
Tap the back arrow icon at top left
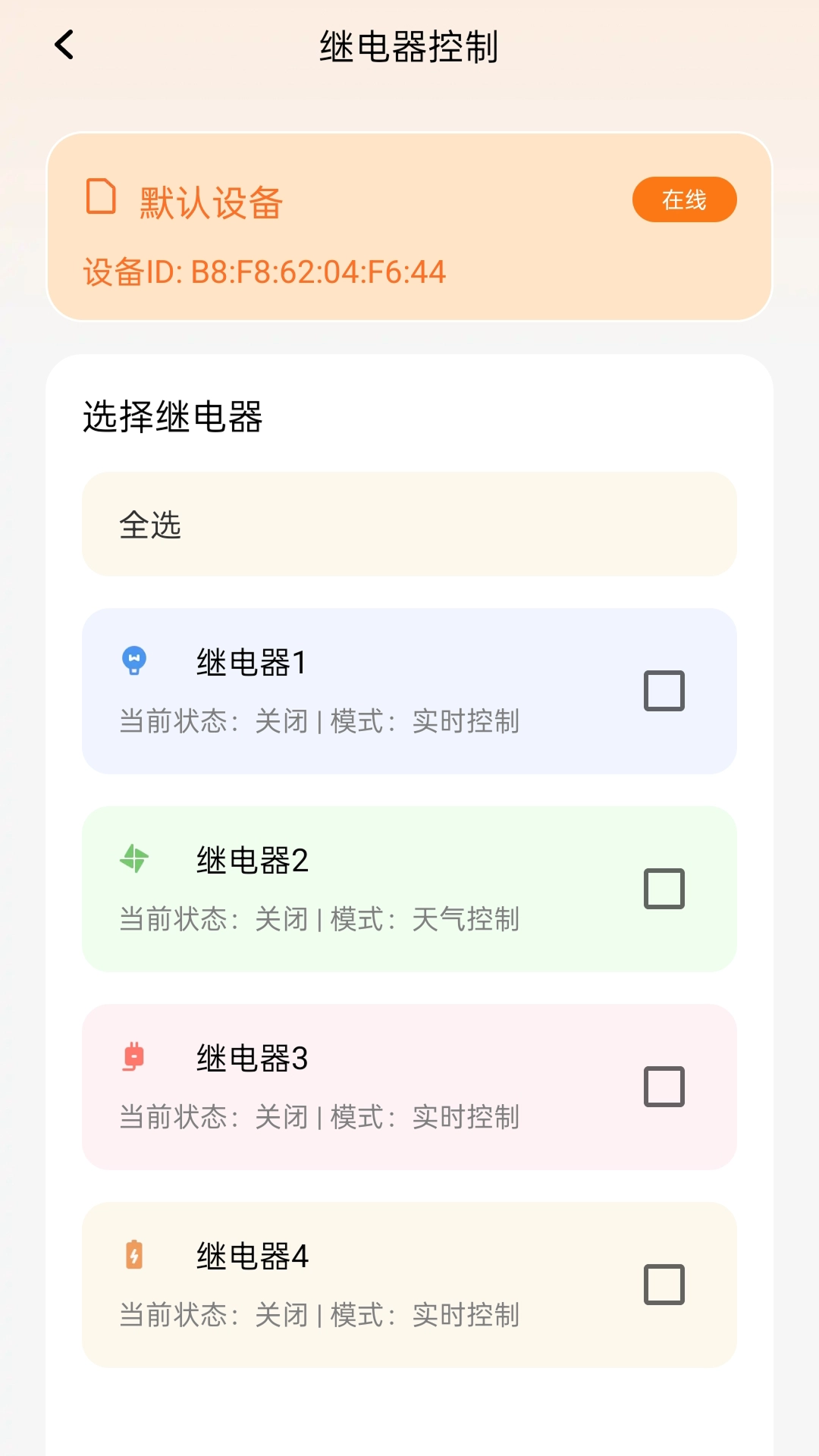(64, 44)
